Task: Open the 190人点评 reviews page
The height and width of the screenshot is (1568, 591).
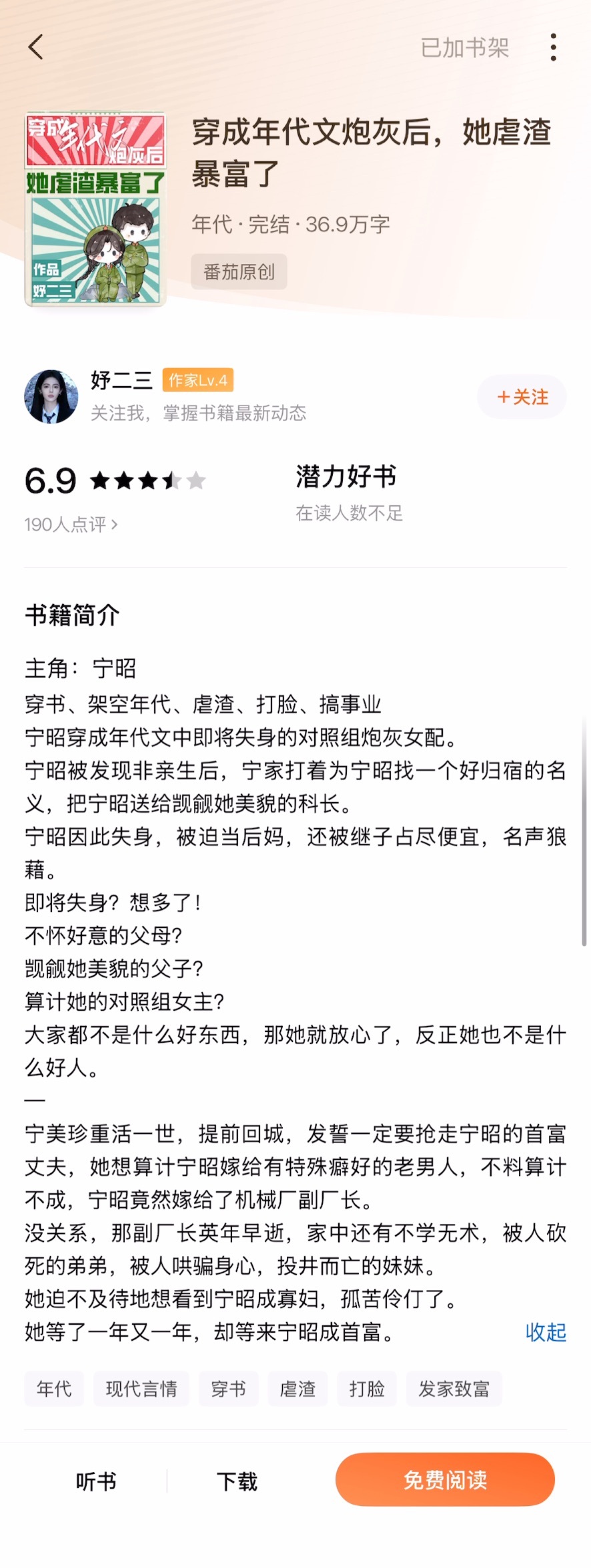Action: [70, 525]
